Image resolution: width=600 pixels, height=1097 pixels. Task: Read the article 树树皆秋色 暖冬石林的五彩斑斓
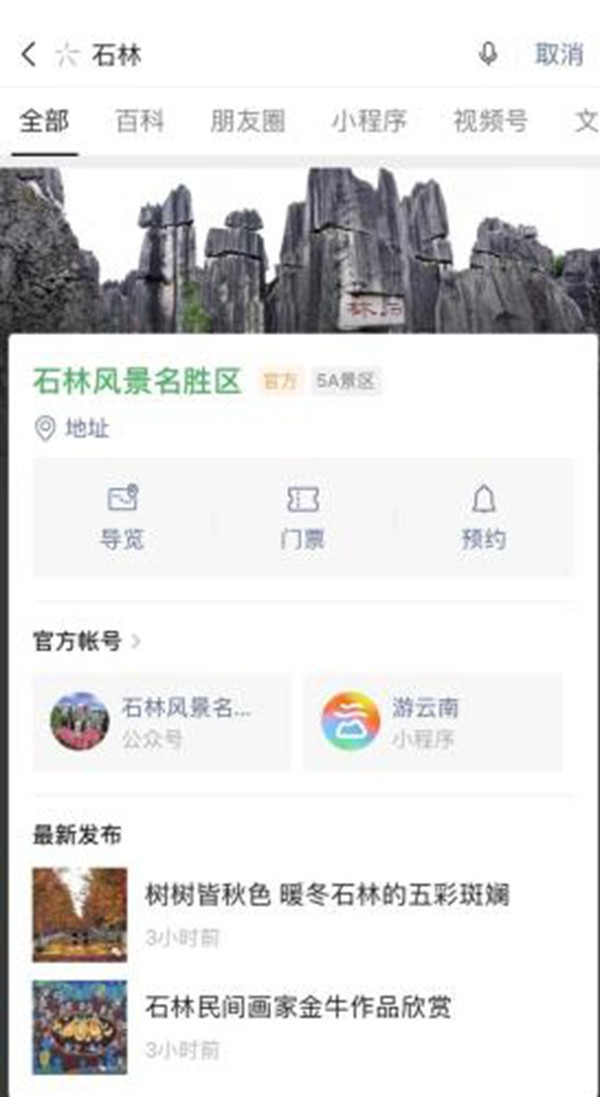click(327, 895)
